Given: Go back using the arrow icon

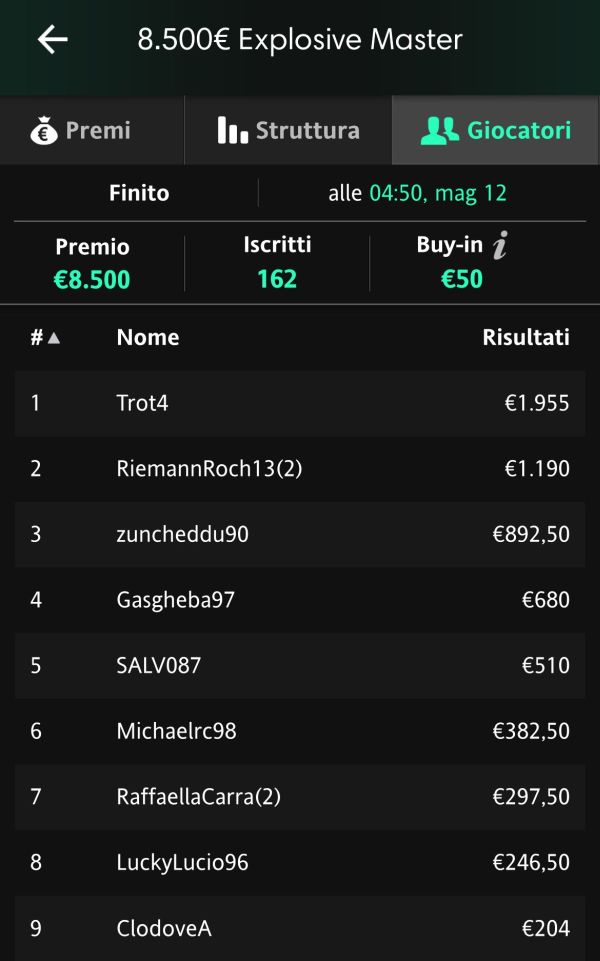Looking at the screenshot, I should tap(53, 40).
